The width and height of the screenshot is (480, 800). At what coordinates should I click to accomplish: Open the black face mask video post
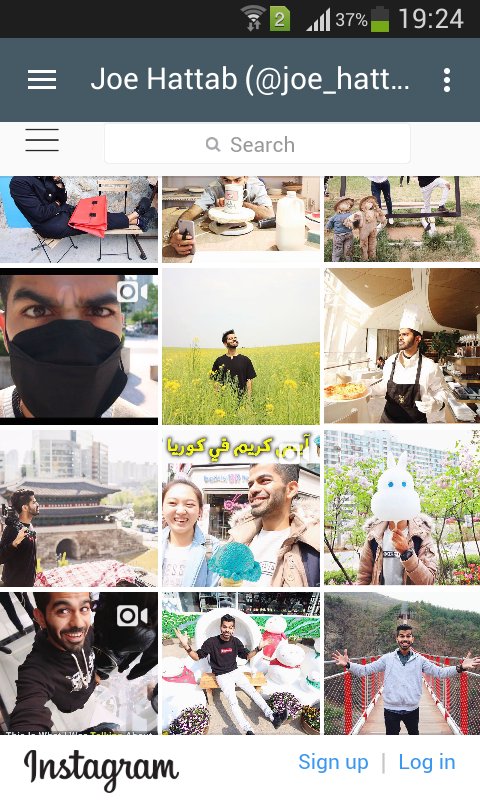click(79, 346)
